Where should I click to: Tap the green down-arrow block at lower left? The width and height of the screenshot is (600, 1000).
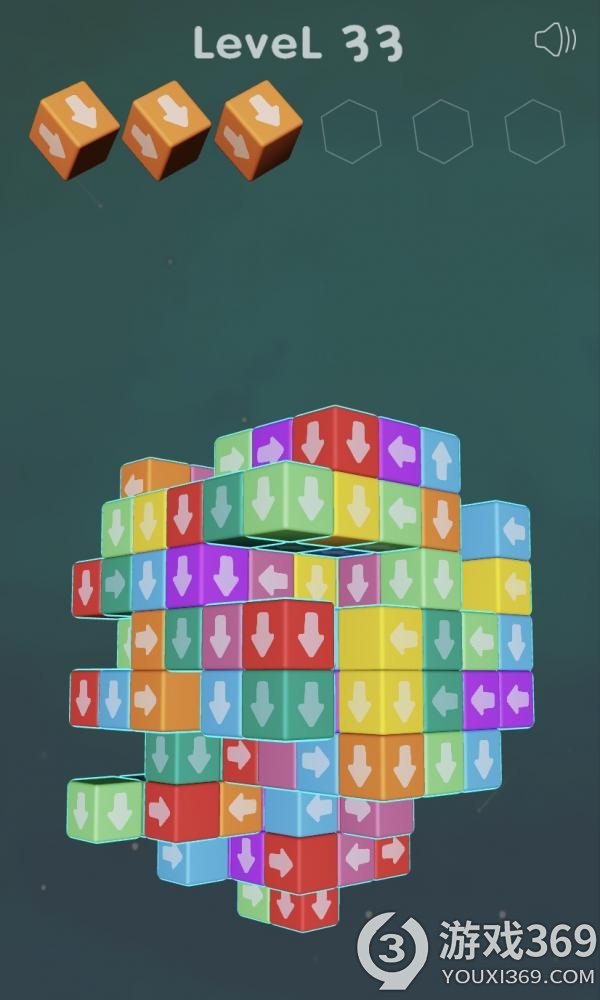(x=104, y=808)
